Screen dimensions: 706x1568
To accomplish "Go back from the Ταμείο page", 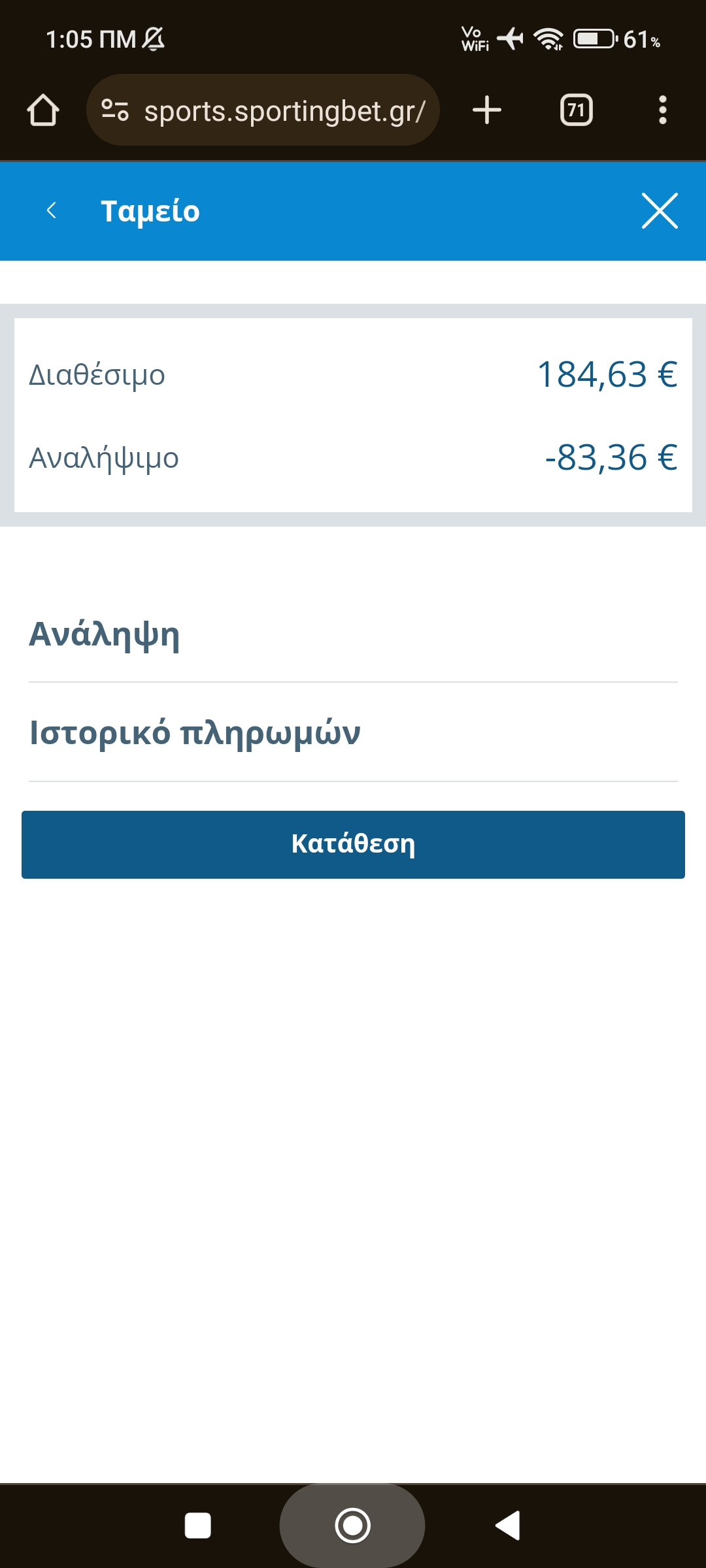I will (x=52, y=210).
